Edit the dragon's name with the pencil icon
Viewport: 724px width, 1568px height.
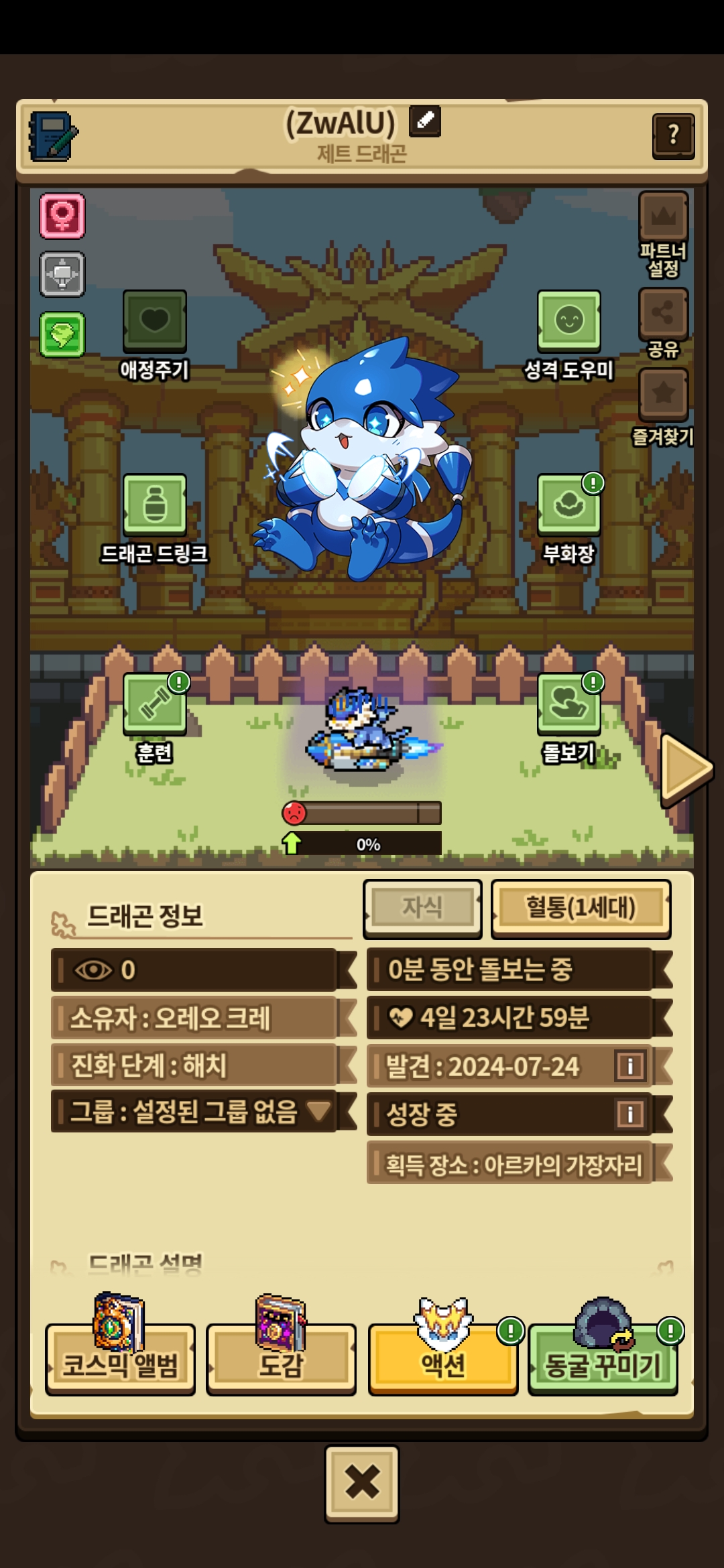425,121
